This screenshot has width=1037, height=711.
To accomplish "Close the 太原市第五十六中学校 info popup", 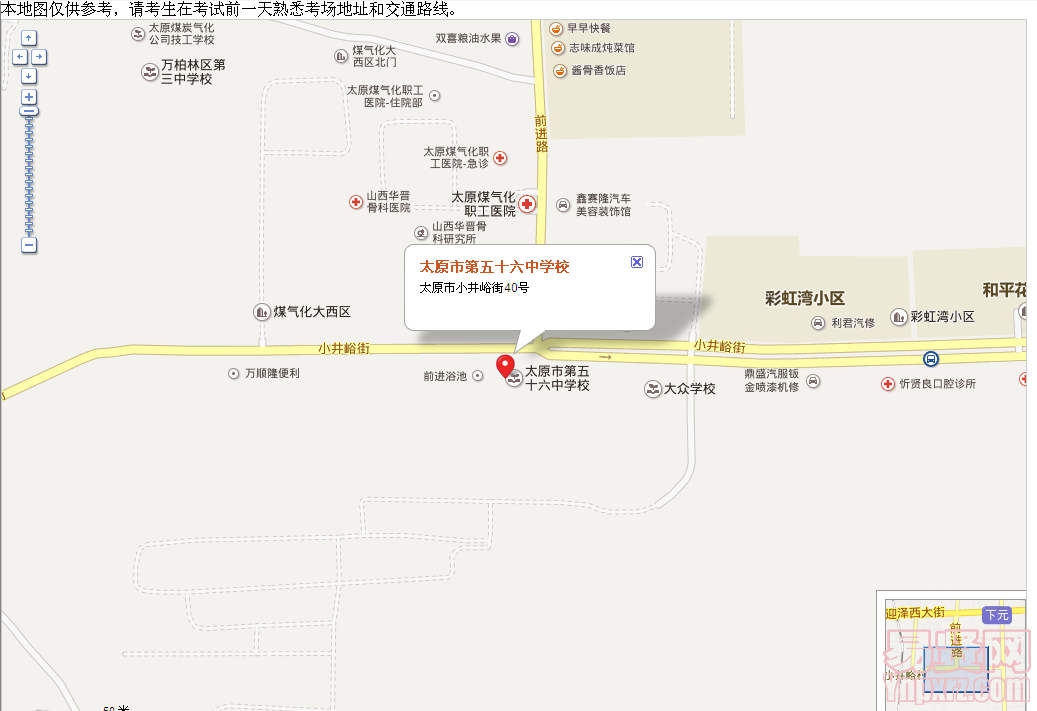I will coord(637,262).
